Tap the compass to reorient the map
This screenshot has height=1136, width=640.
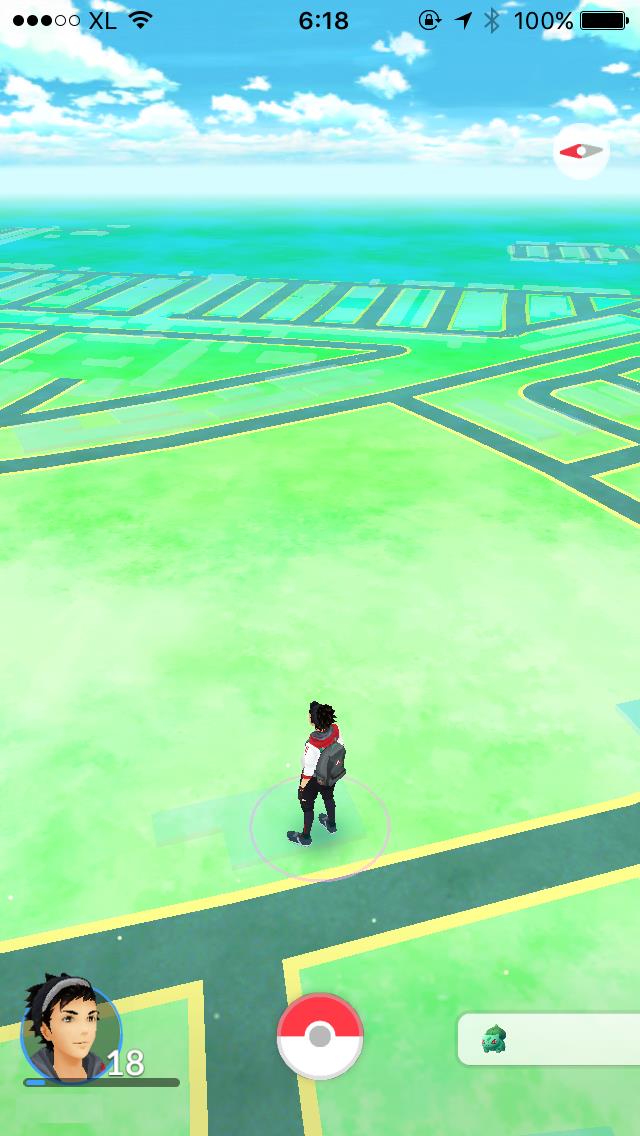[581, 151]
